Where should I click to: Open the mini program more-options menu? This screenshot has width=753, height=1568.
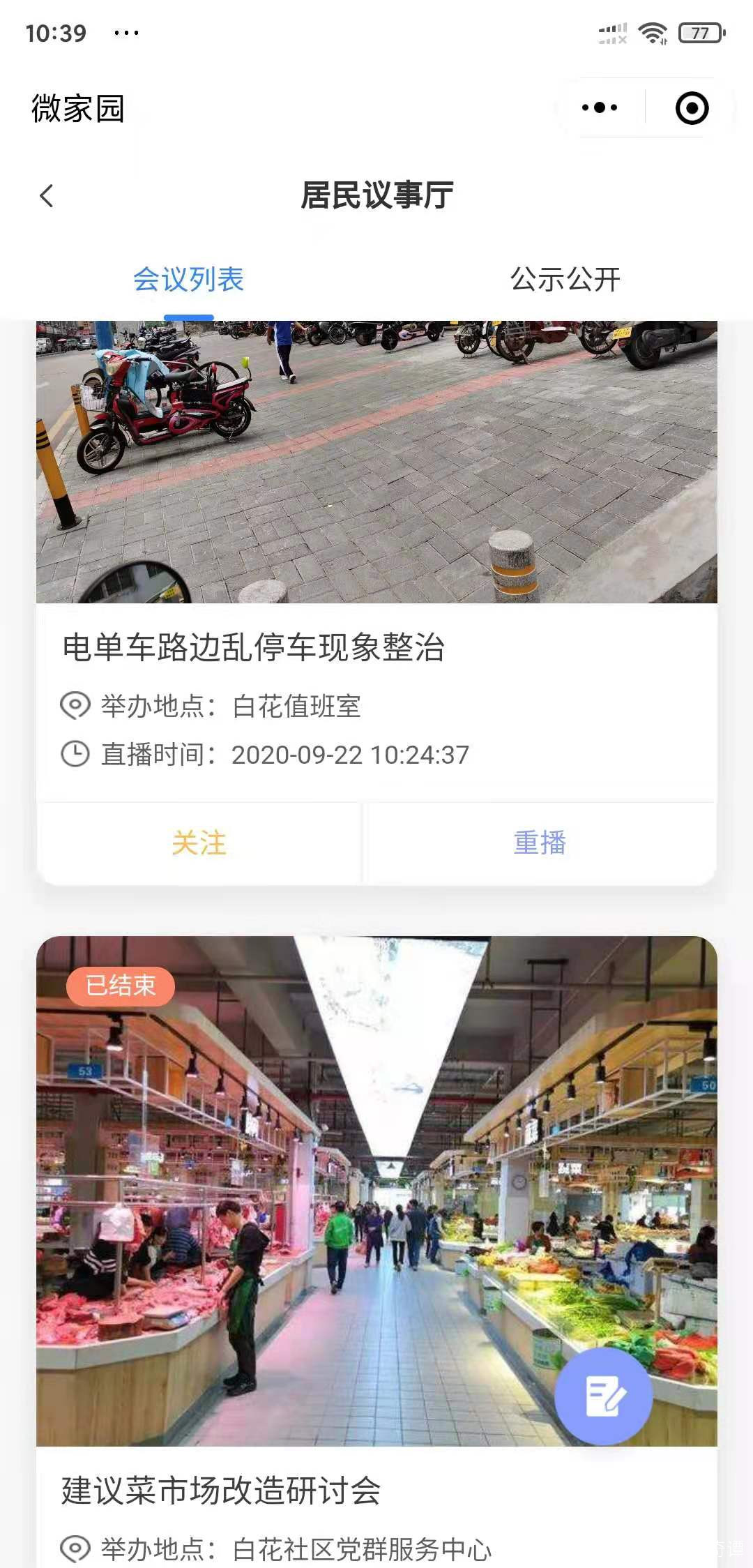tap(600, 108)
